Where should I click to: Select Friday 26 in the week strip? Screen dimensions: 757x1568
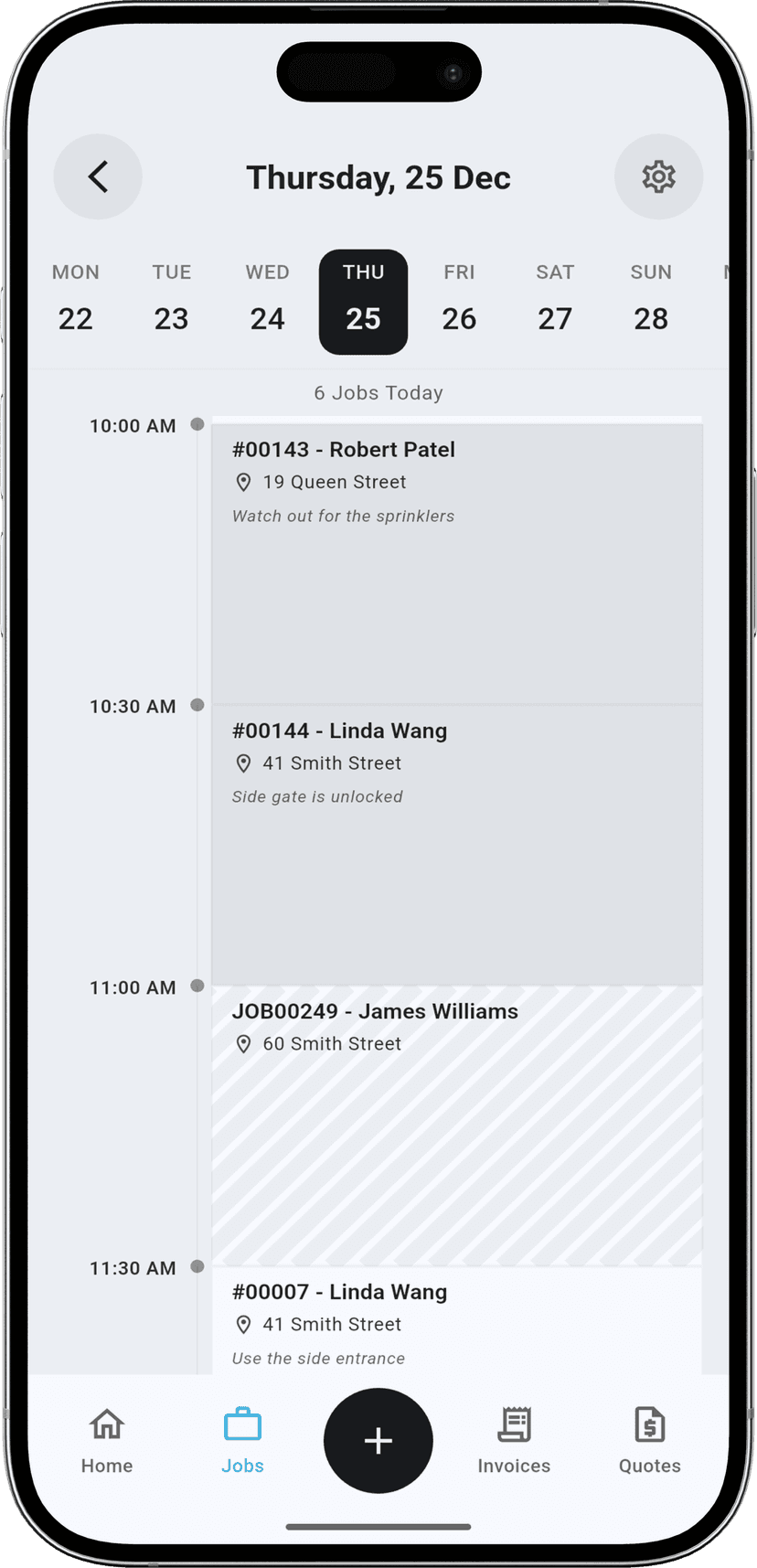(x=459, y=302)
